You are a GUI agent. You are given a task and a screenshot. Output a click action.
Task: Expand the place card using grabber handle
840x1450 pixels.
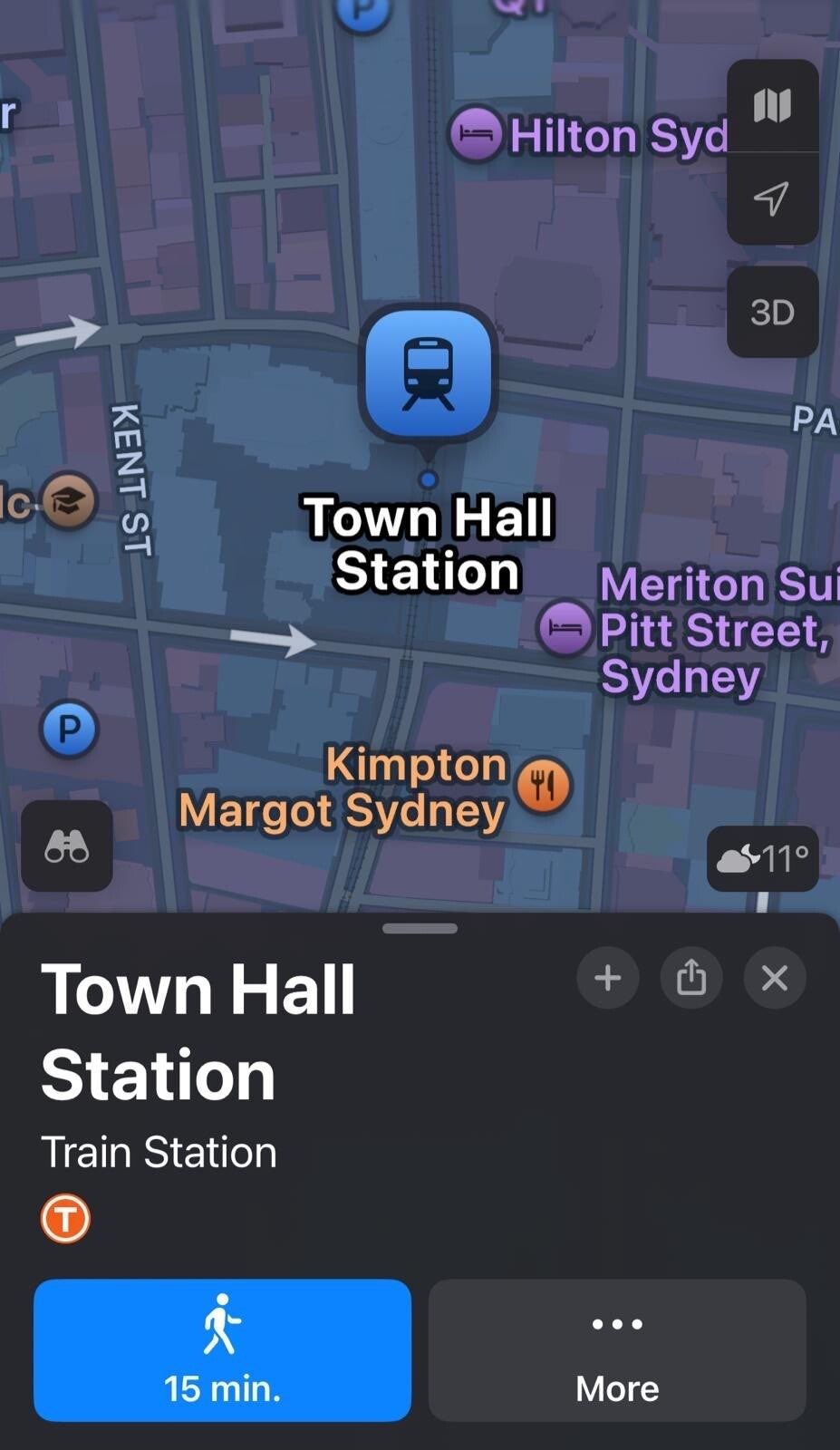click(420, 928)
